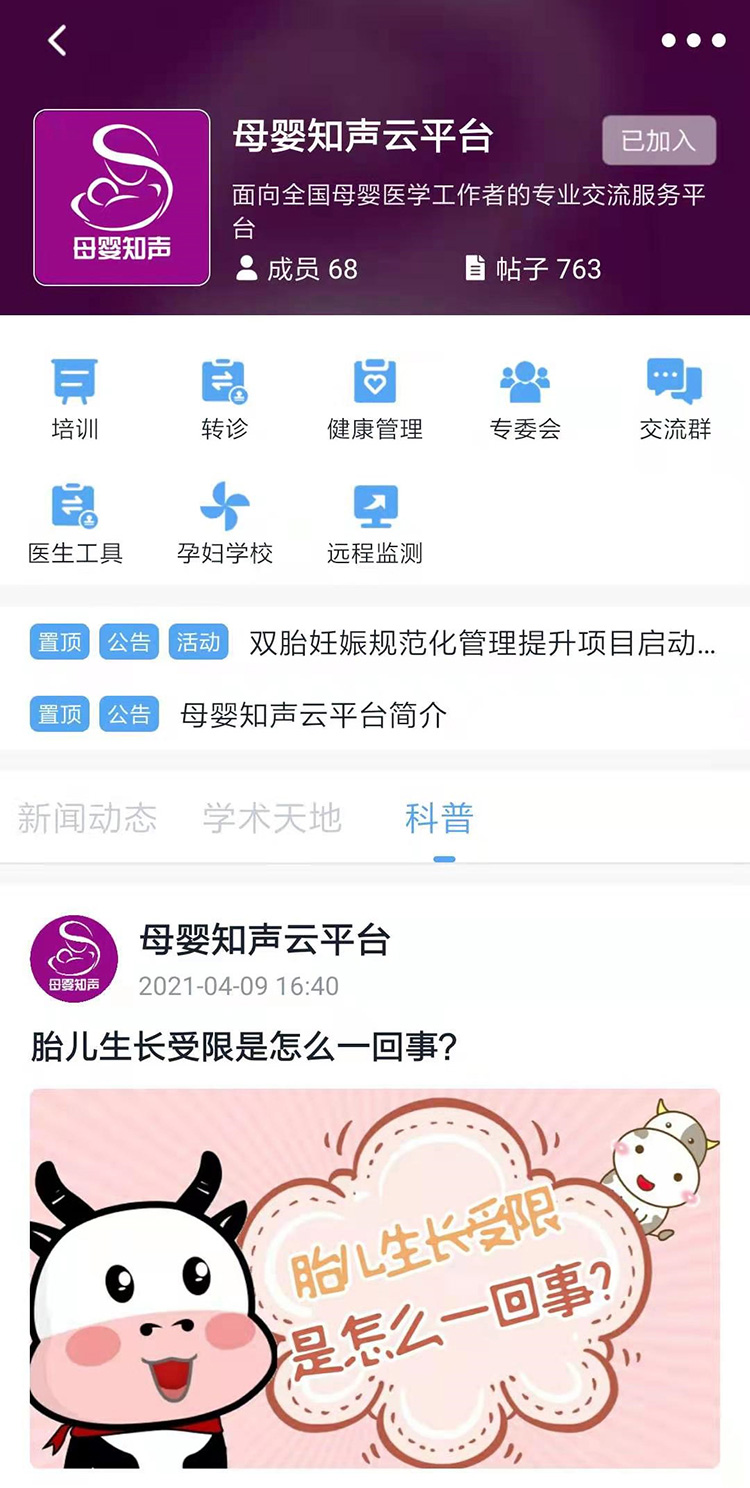View the 成员 68 members list
Image resolution: width=750 pixels, height=1488 pixels.
[x=297, y=269]
